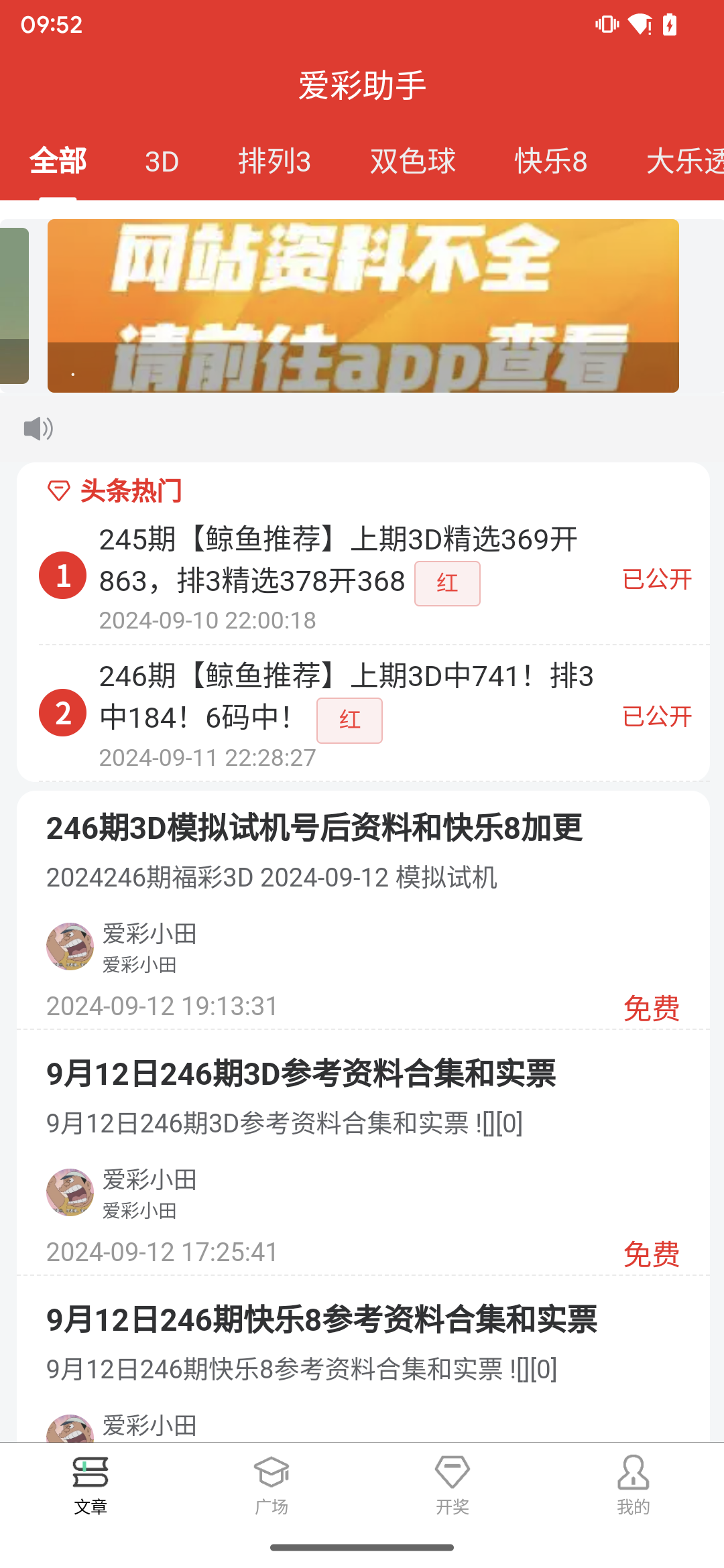This screenshot has height=1568, width=724.
Task: Open the 双色球 tab
Action: [412, 161]
